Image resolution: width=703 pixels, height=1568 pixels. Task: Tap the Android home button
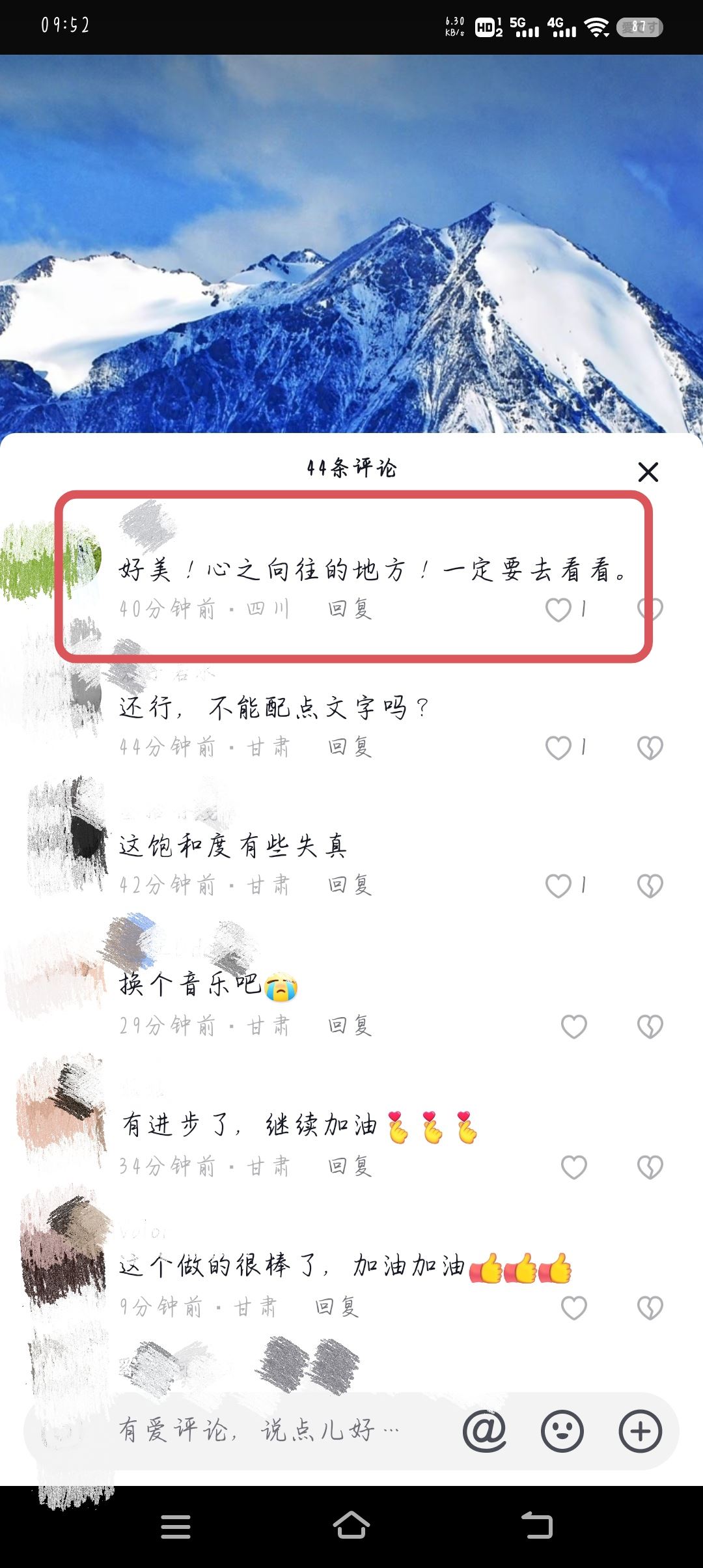(351, 1526)
